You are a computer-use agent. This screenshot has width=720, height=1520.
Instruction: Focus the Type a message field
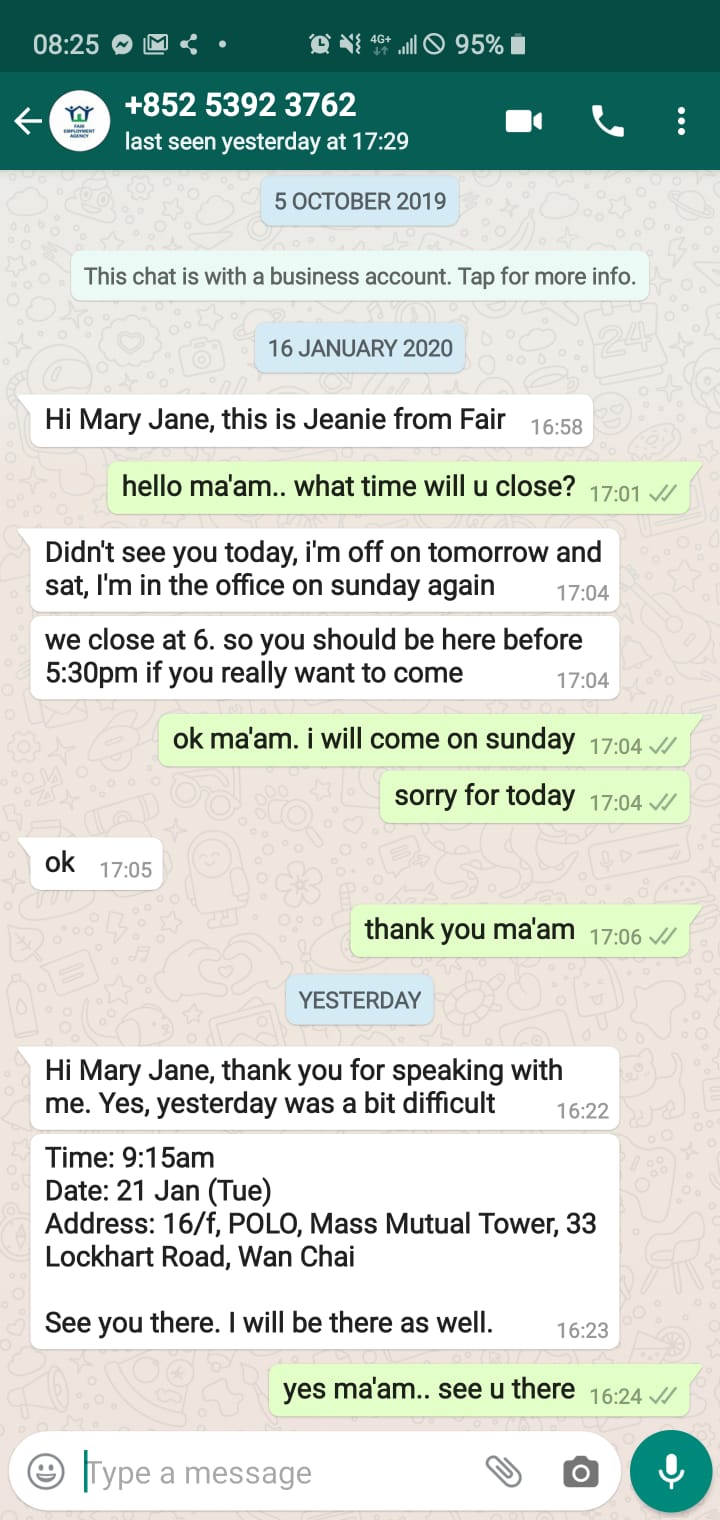pos(270,1473)
